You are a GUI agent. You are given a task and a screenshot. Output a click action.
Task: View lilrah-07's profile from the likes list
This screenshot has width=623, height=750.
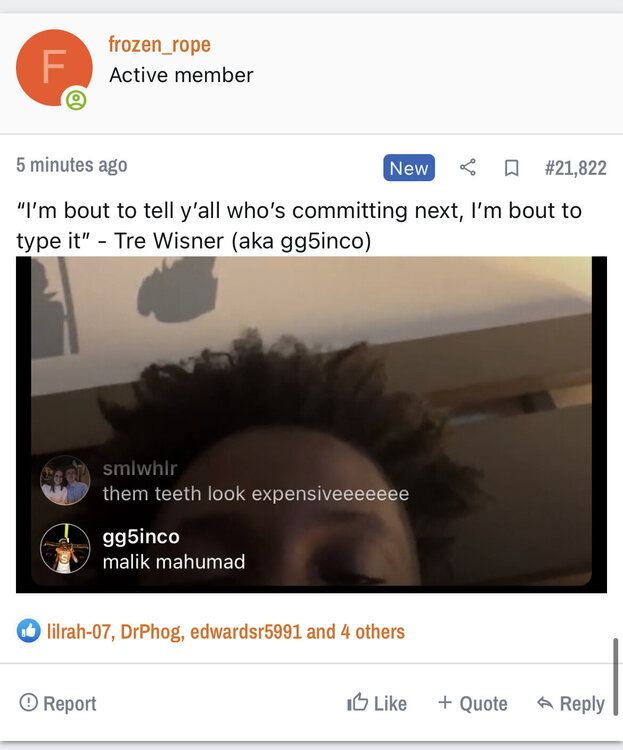(x=80, y=632)
